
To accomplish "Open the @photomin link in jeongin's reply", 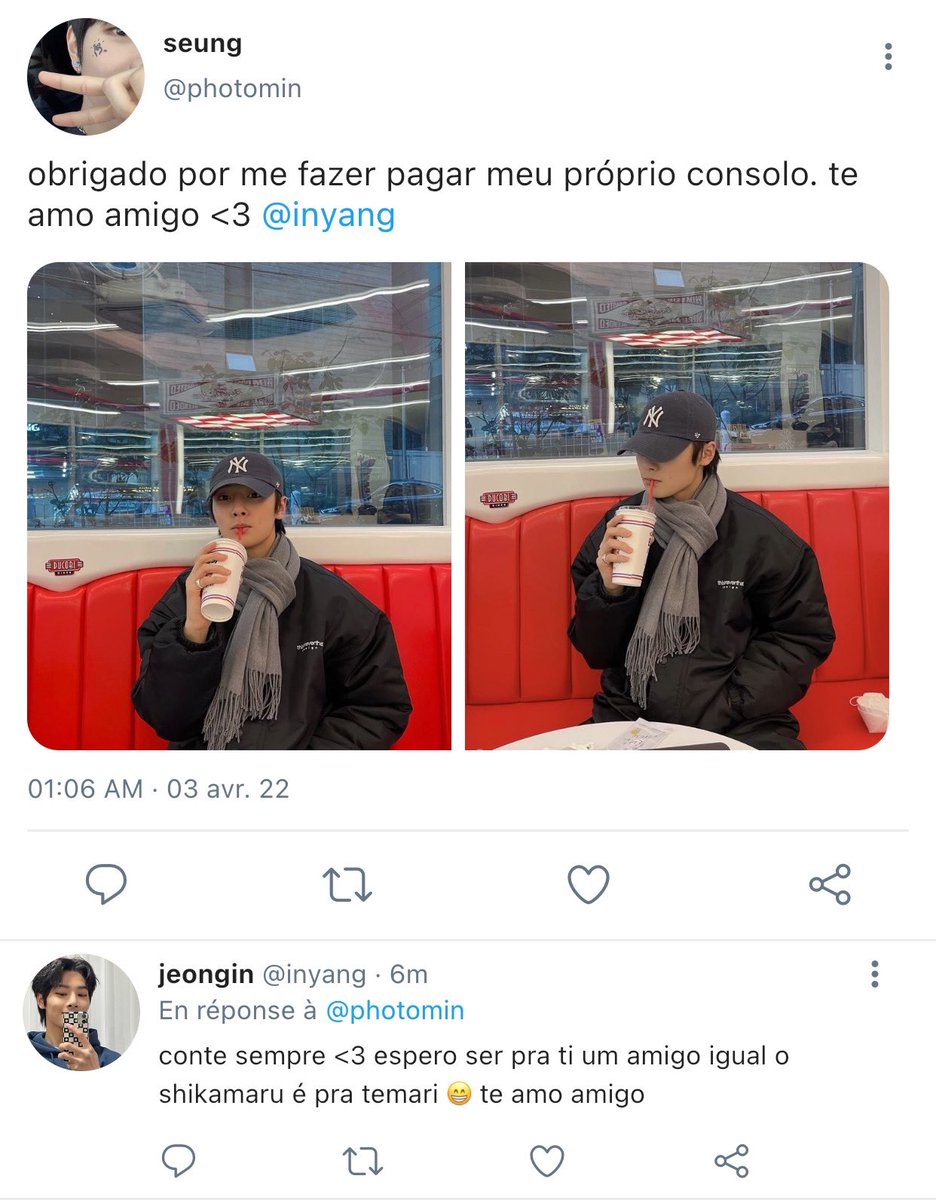I will click(395, 1011).
